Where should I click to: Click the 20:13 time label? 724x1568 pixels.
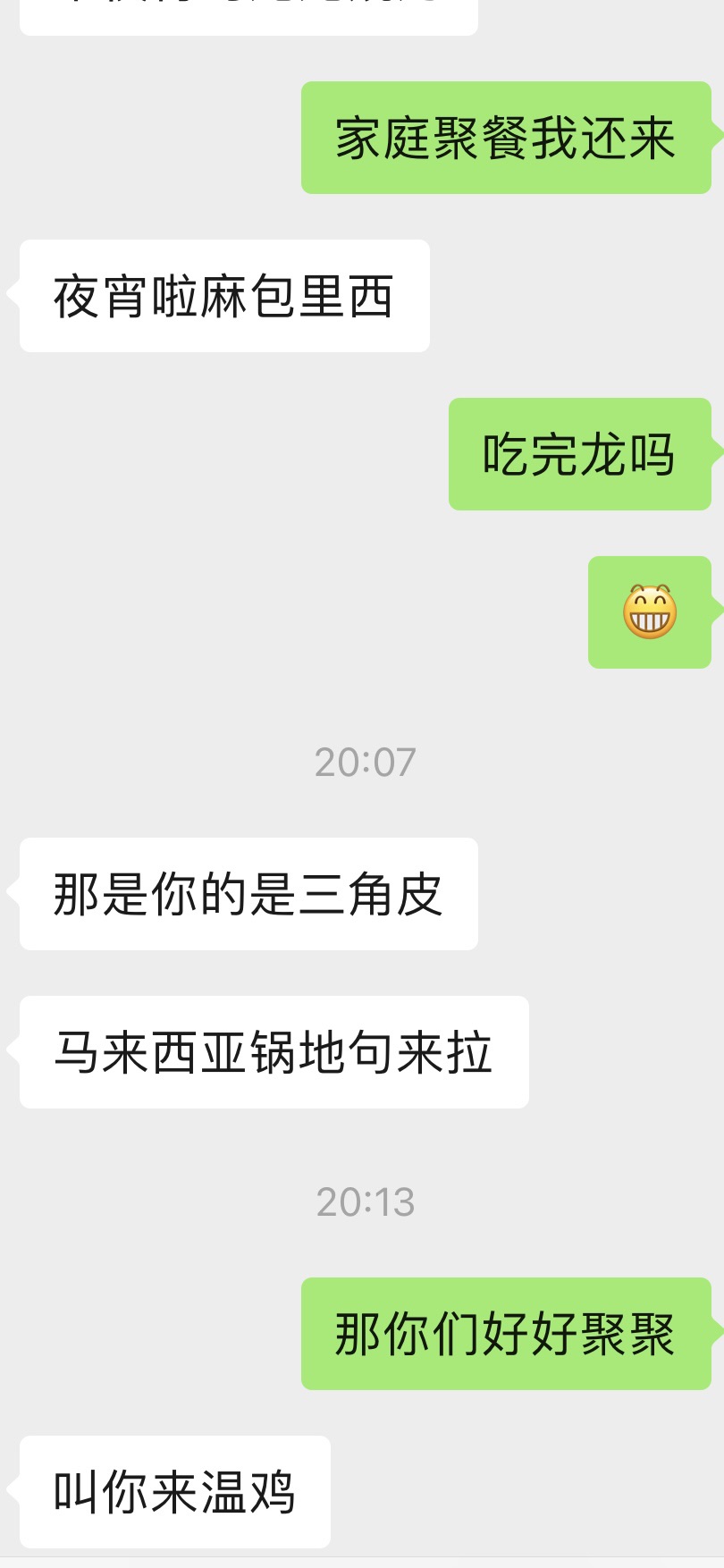point(366,1202)
